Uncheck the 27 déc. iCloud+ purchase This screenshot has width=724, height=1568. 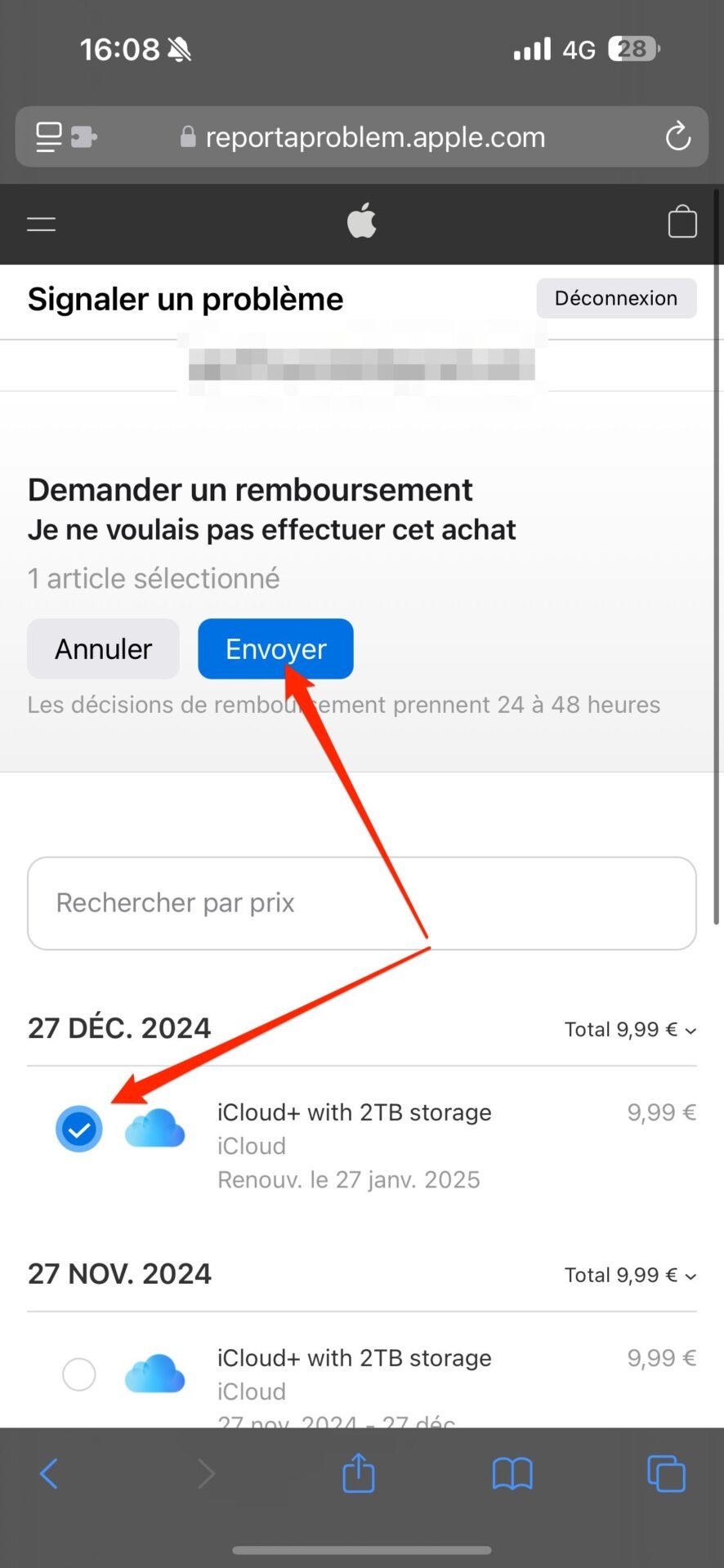(79, 1129)
